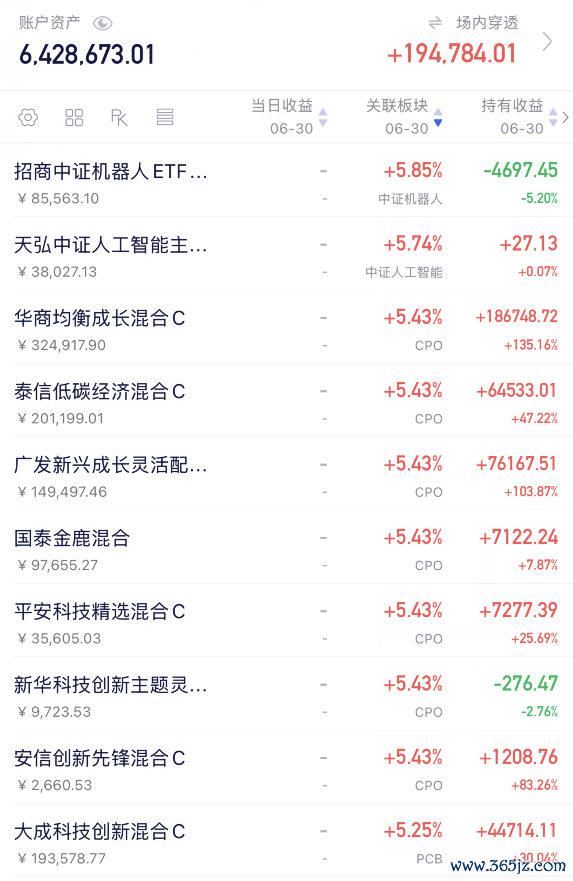
Task: Switch to grid layout view
Action: (x=74, y=117)
